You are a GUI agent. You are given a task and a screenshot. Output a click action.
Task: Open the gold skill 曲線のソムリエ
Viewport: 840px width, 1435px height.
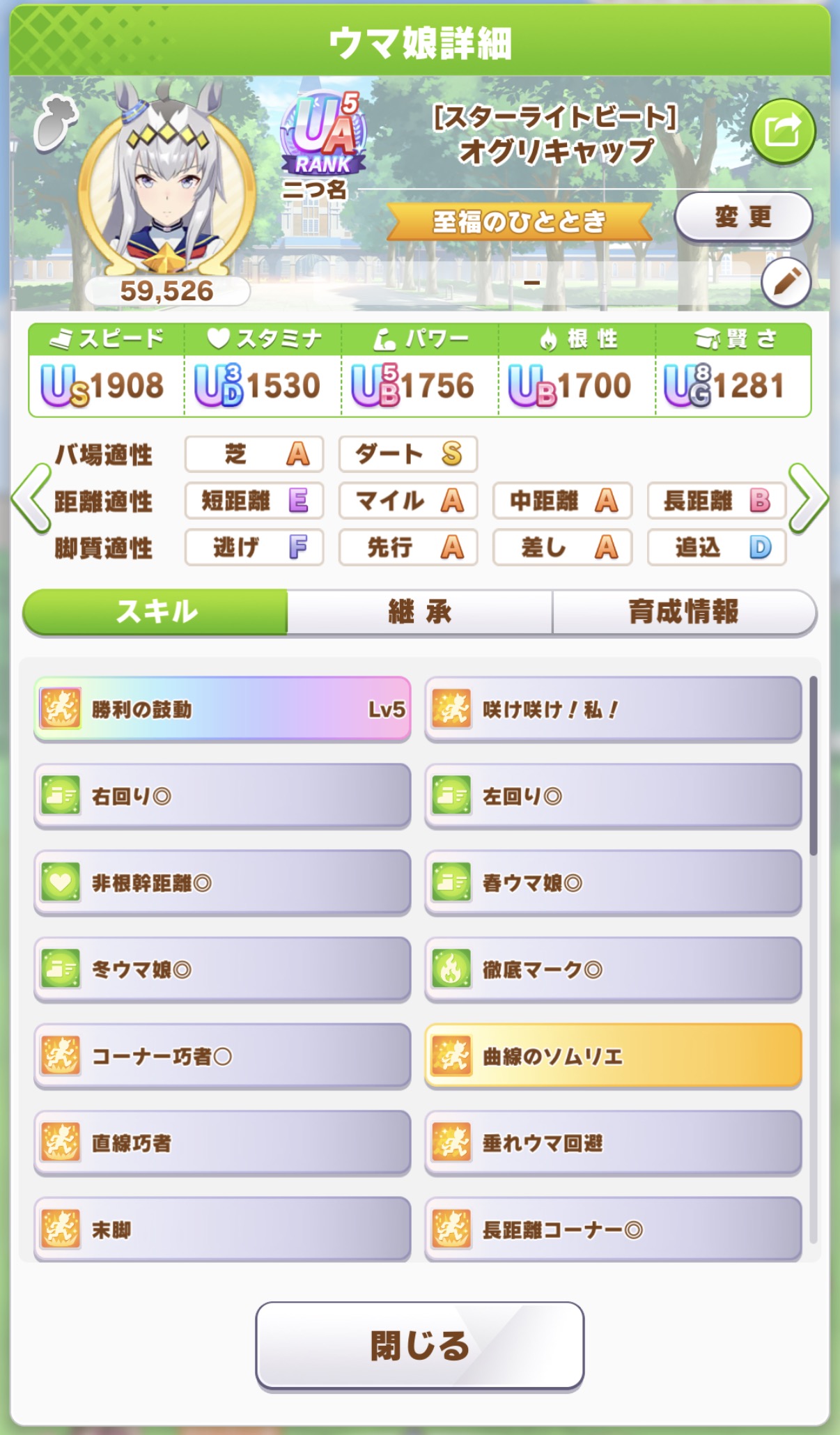pyautogui.click(x=613, y=1056)
